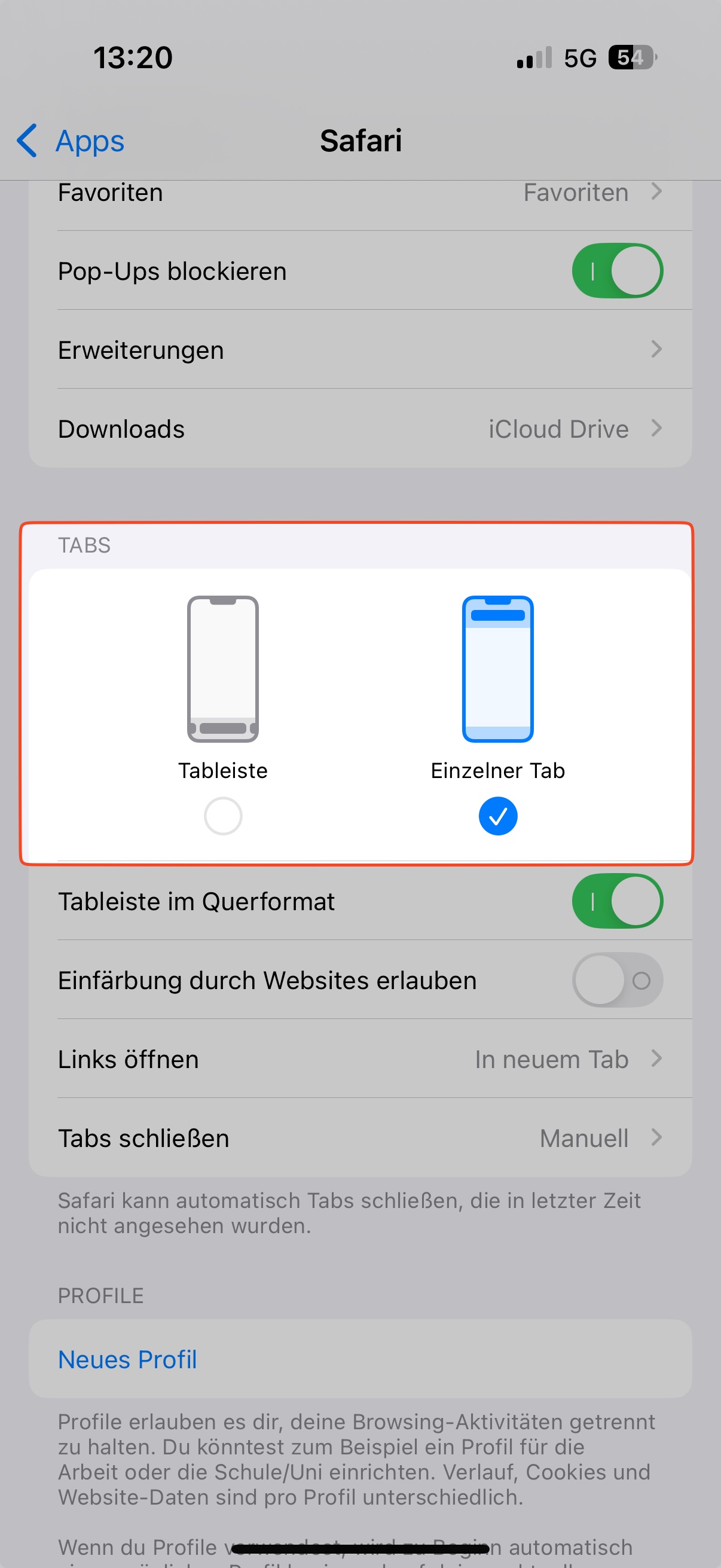
Task: Select the Tableiste tab layout
Action: click(222, 715)
